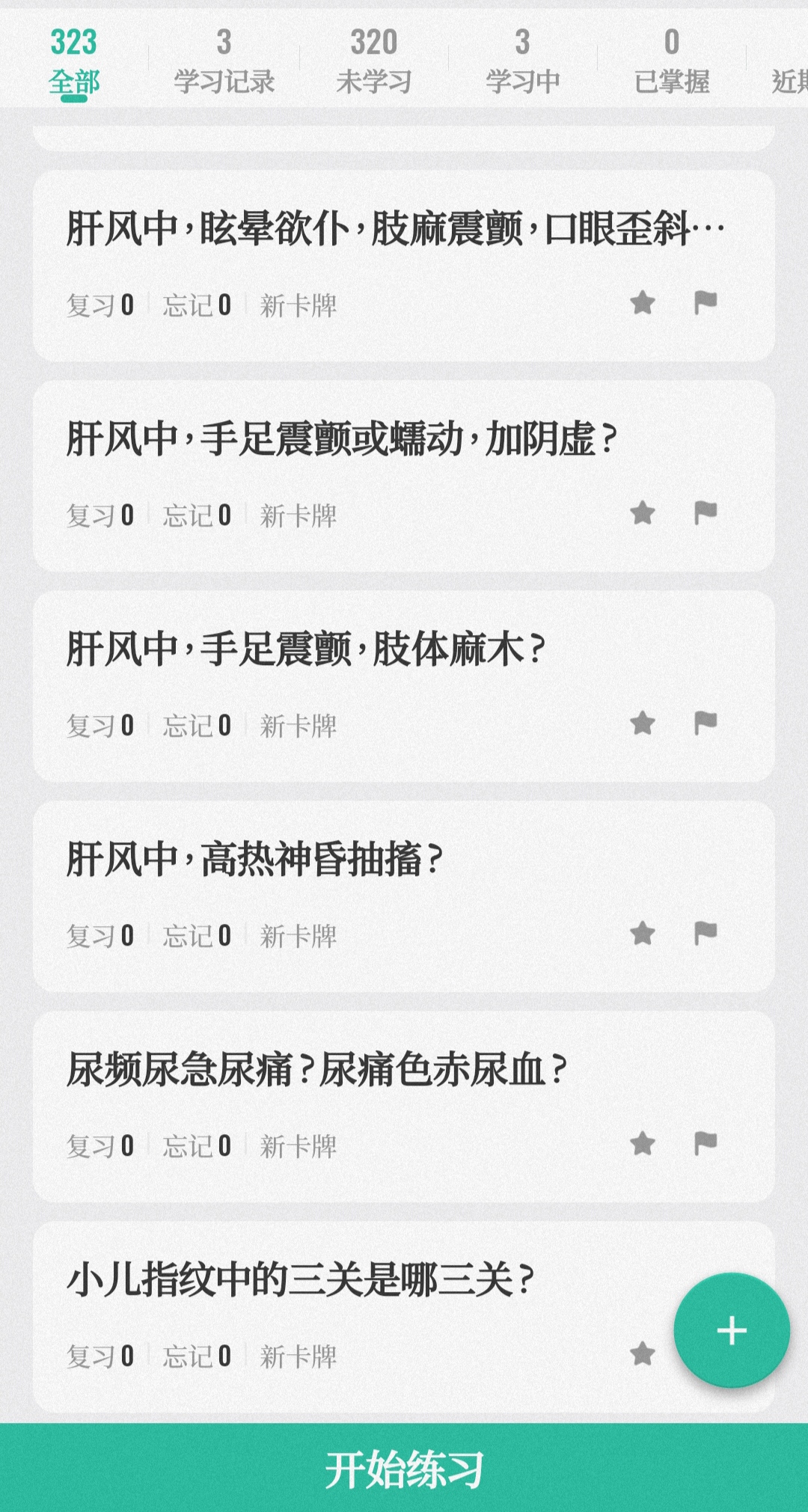Image resolution: width=808 pixels, height=1512 pixels.
Task: Star the card 肝风中，手足震颤，肢体麻木
Action: click(643, 723)
